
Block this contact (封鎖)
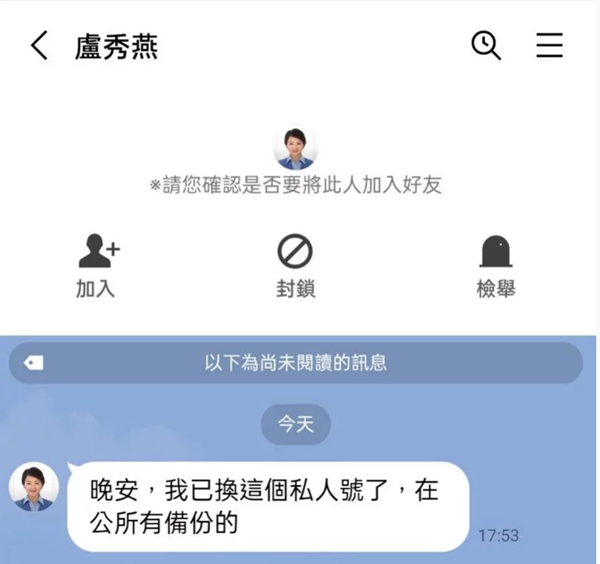point(295,265)
